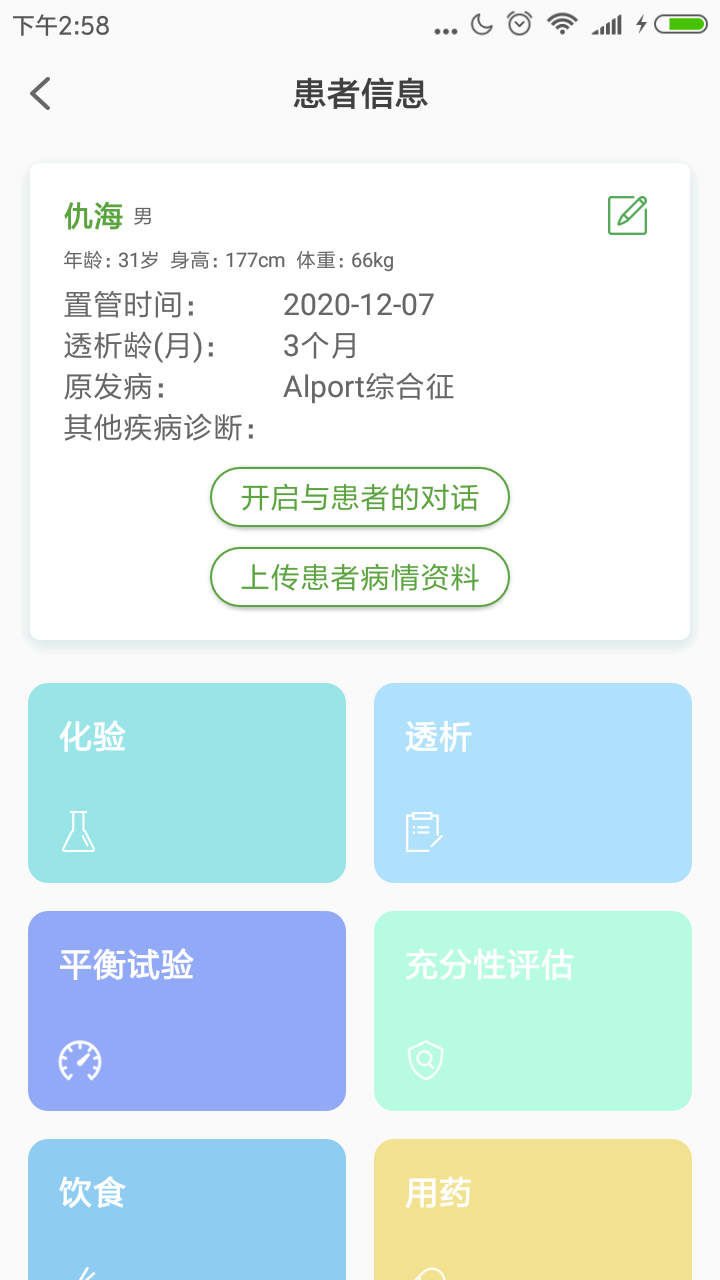Tap the 原发病 entry Alport综合征
The width and height of the screenshot is (720, 1280).
[x=366, y=387]
